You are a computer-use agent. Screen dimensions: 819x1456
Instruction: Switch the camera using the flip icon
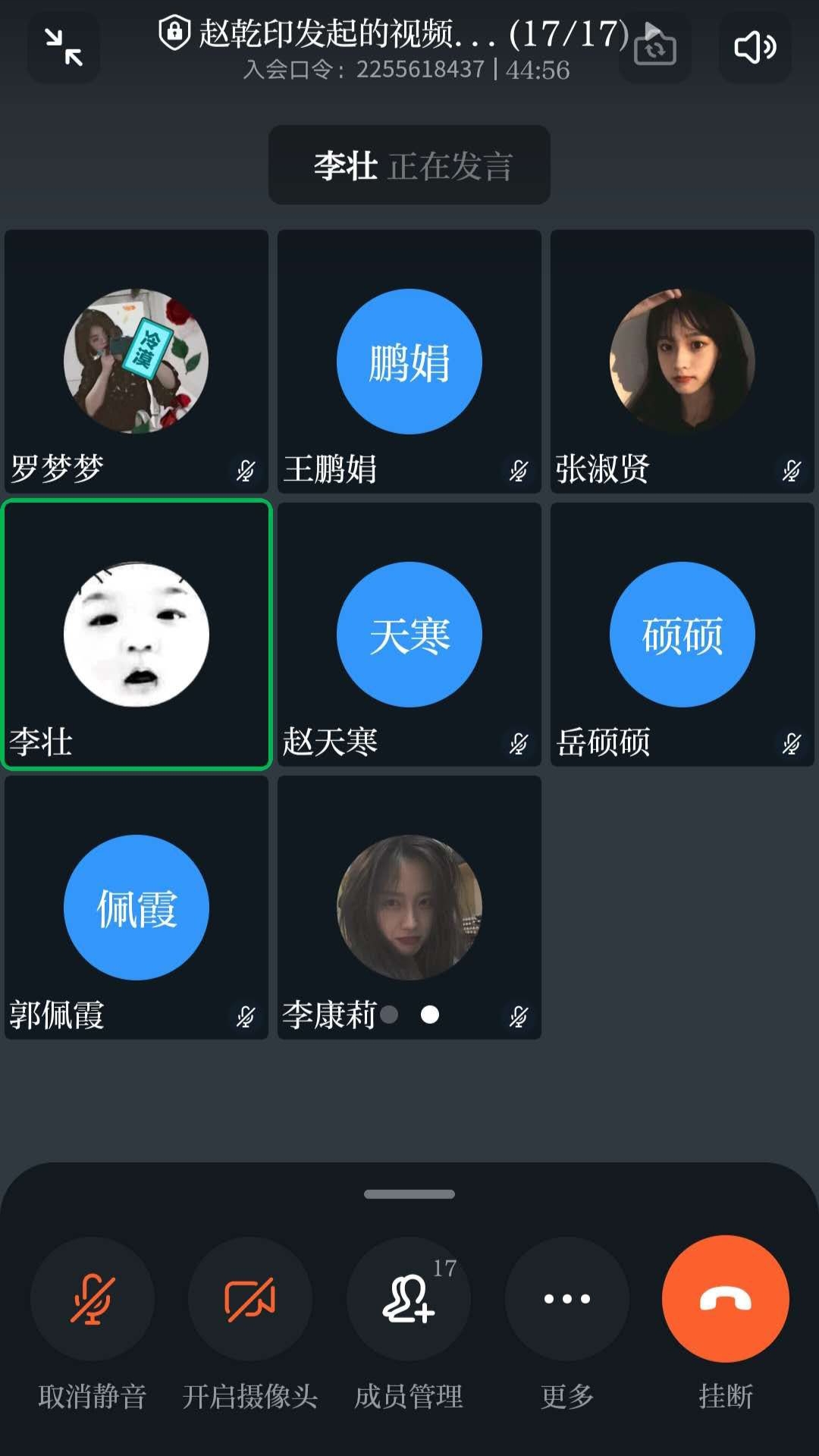655,49
